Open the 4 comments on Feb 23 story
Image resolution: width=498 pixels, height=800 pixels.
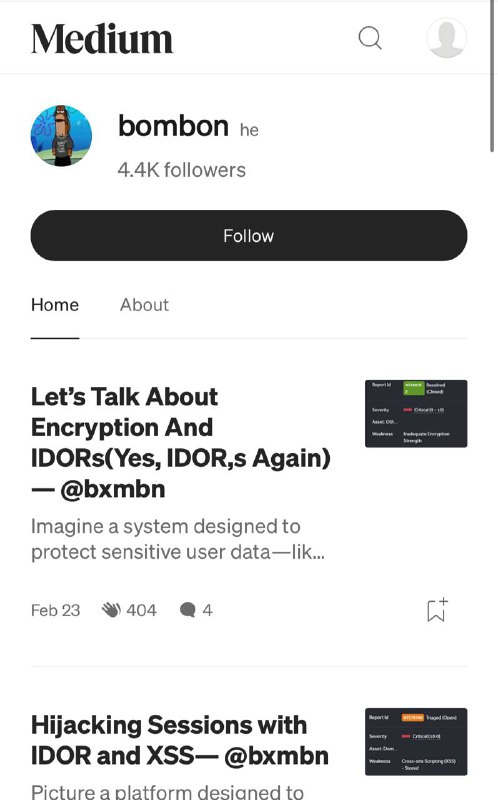pos(196,610)
